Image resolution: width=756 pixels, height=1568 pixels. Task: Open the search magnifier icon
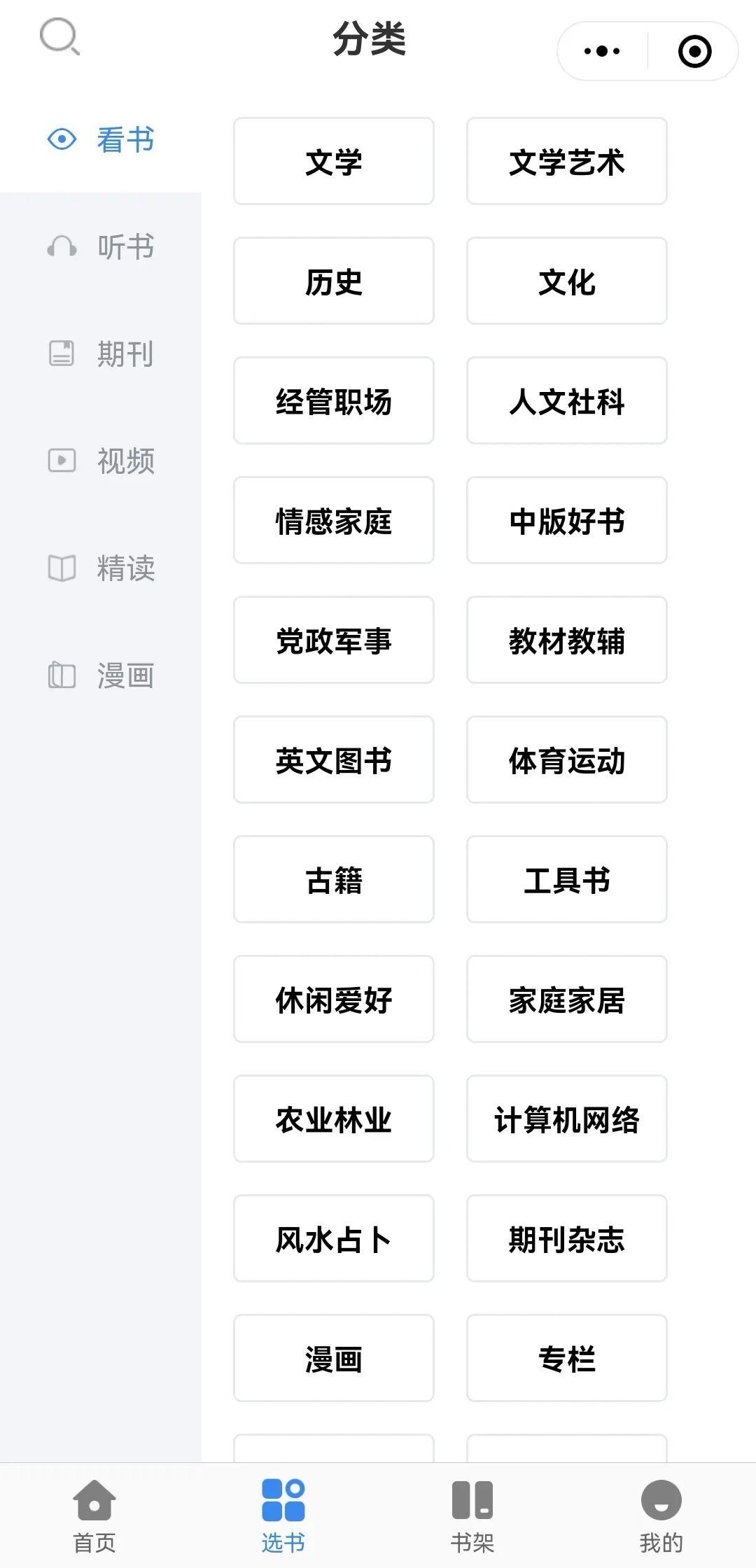click(x=59, y=36)
